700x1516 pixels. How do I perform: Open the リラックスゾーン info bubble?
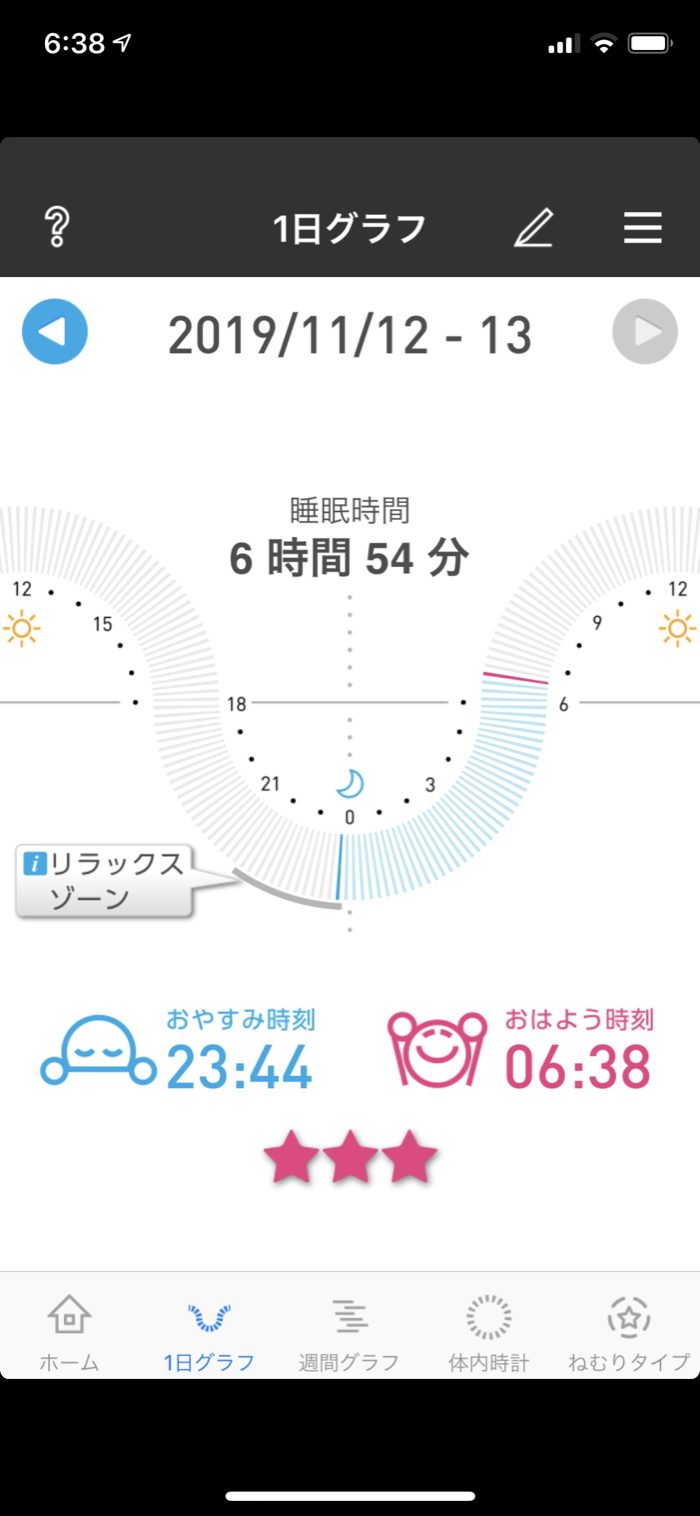point(104,880)
